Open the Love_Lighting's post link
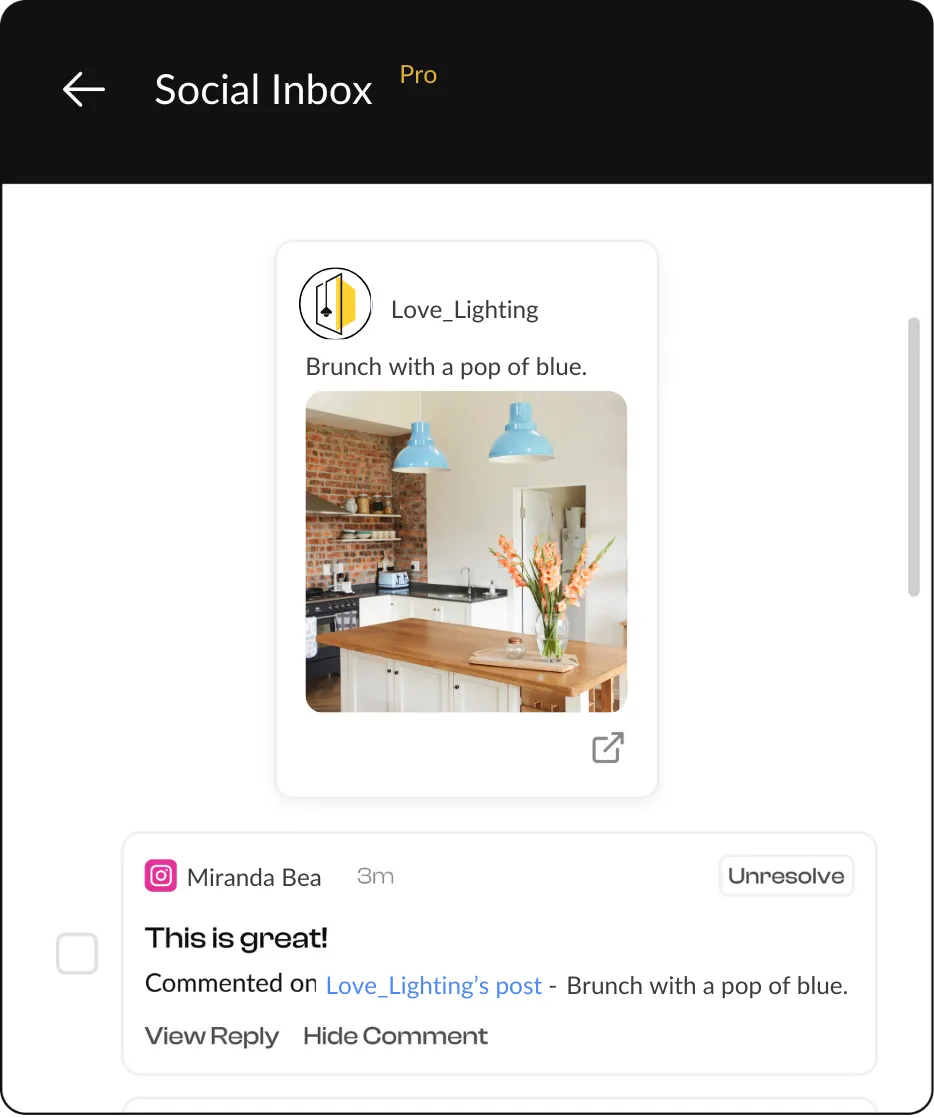The image size is (934, 1118). pos(433,985)
